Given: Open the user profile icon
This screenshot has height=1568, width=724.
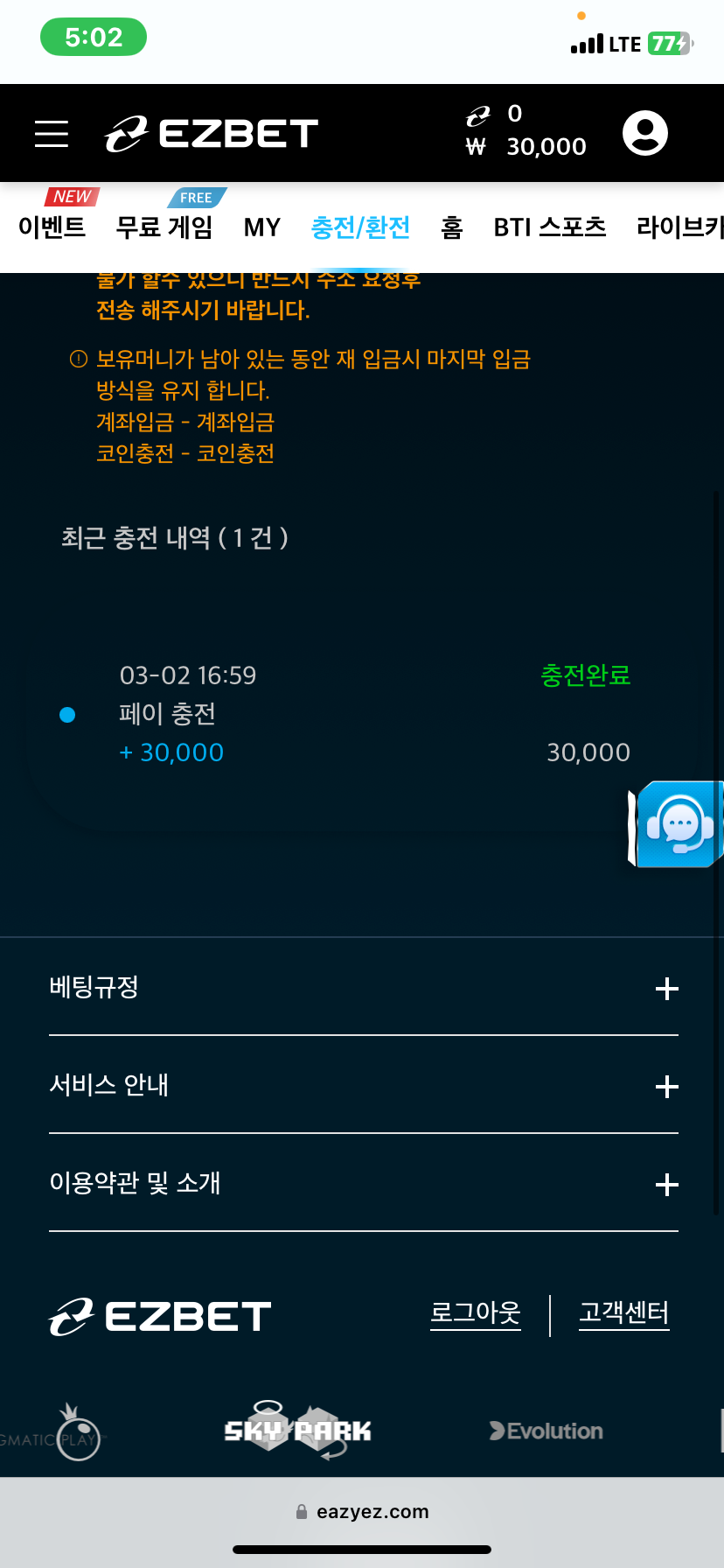Looking at the screenshot, I should (x=645, y=134).
